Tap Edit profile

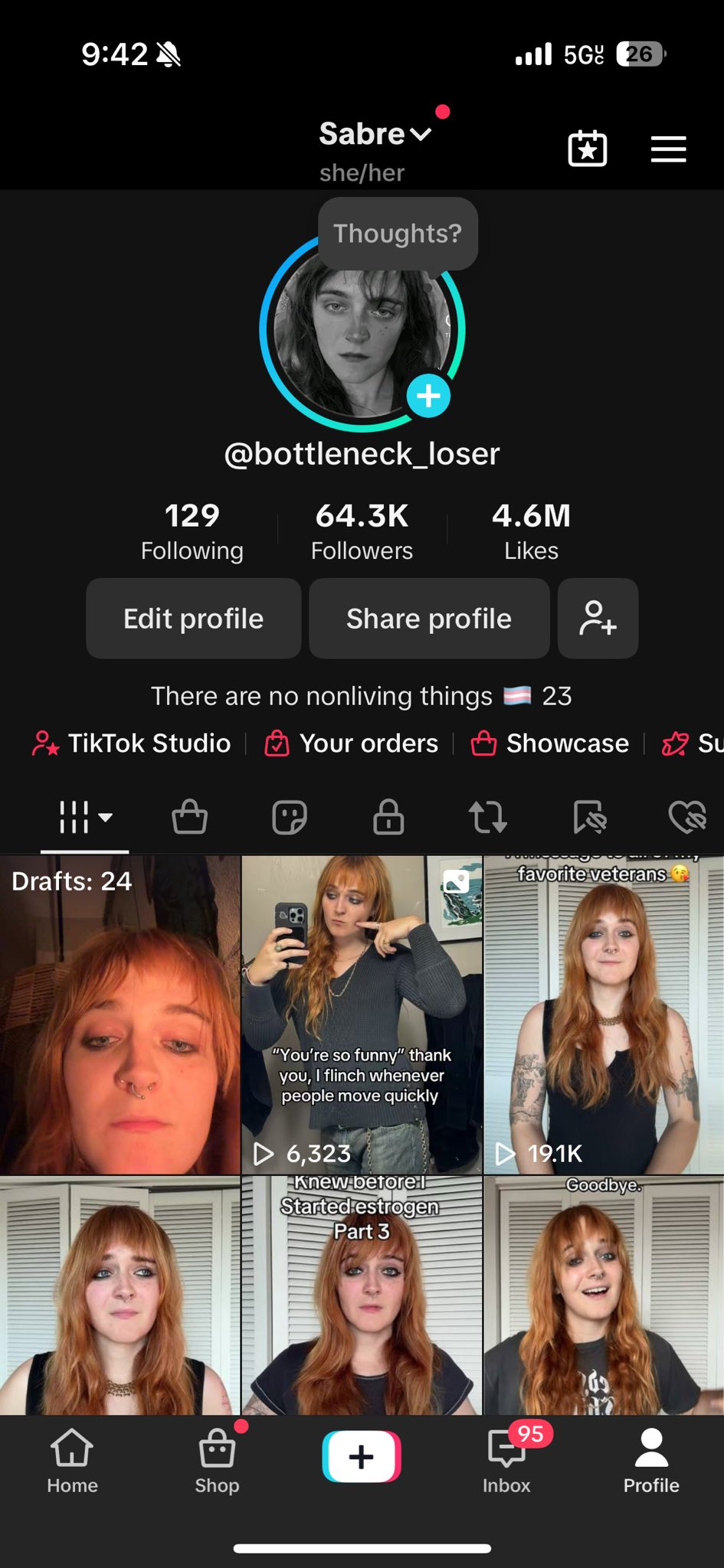click(193, 619)
